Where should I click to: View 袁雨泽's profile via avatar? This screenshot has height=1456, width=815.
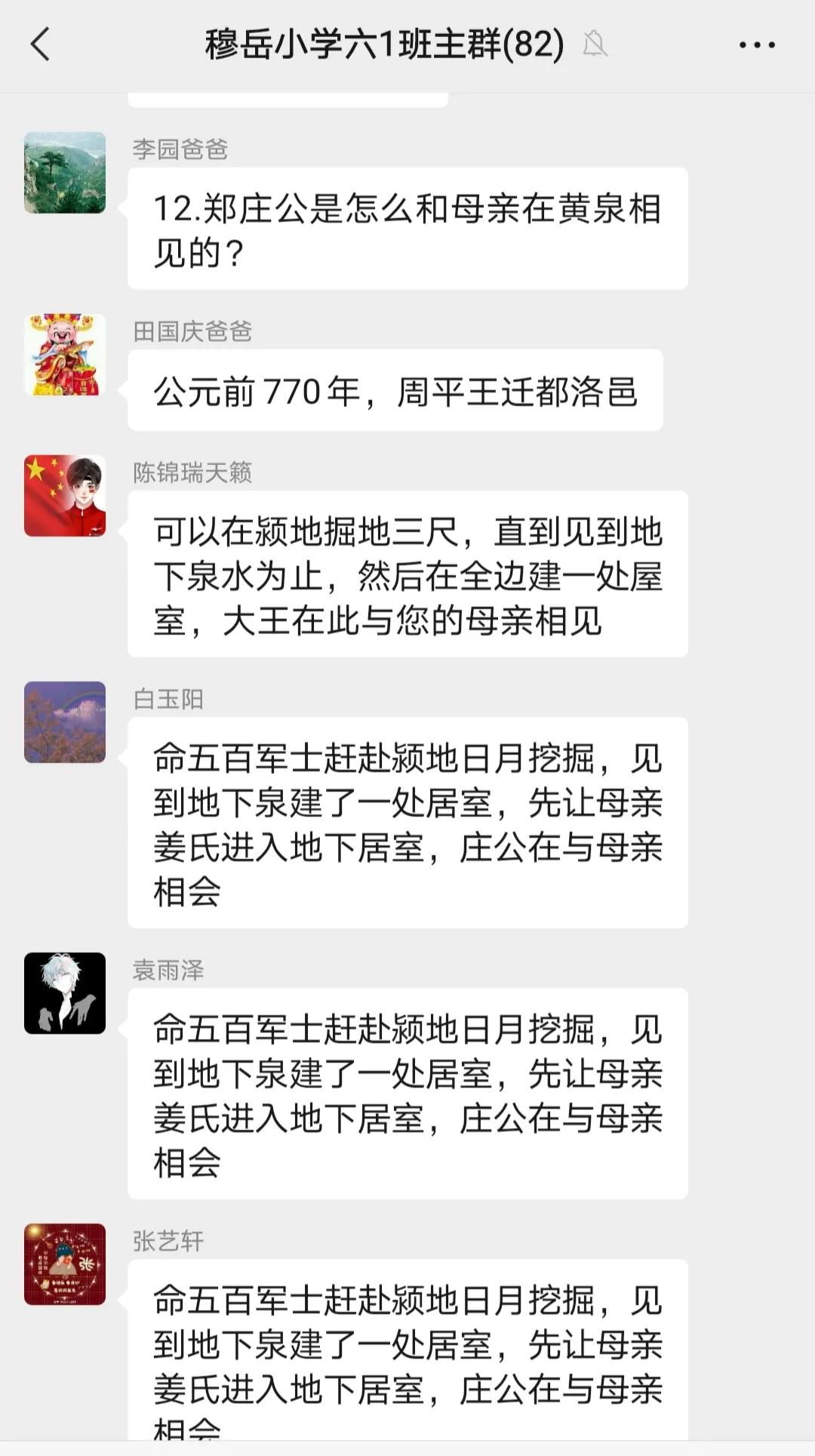[x=65, y=993]
